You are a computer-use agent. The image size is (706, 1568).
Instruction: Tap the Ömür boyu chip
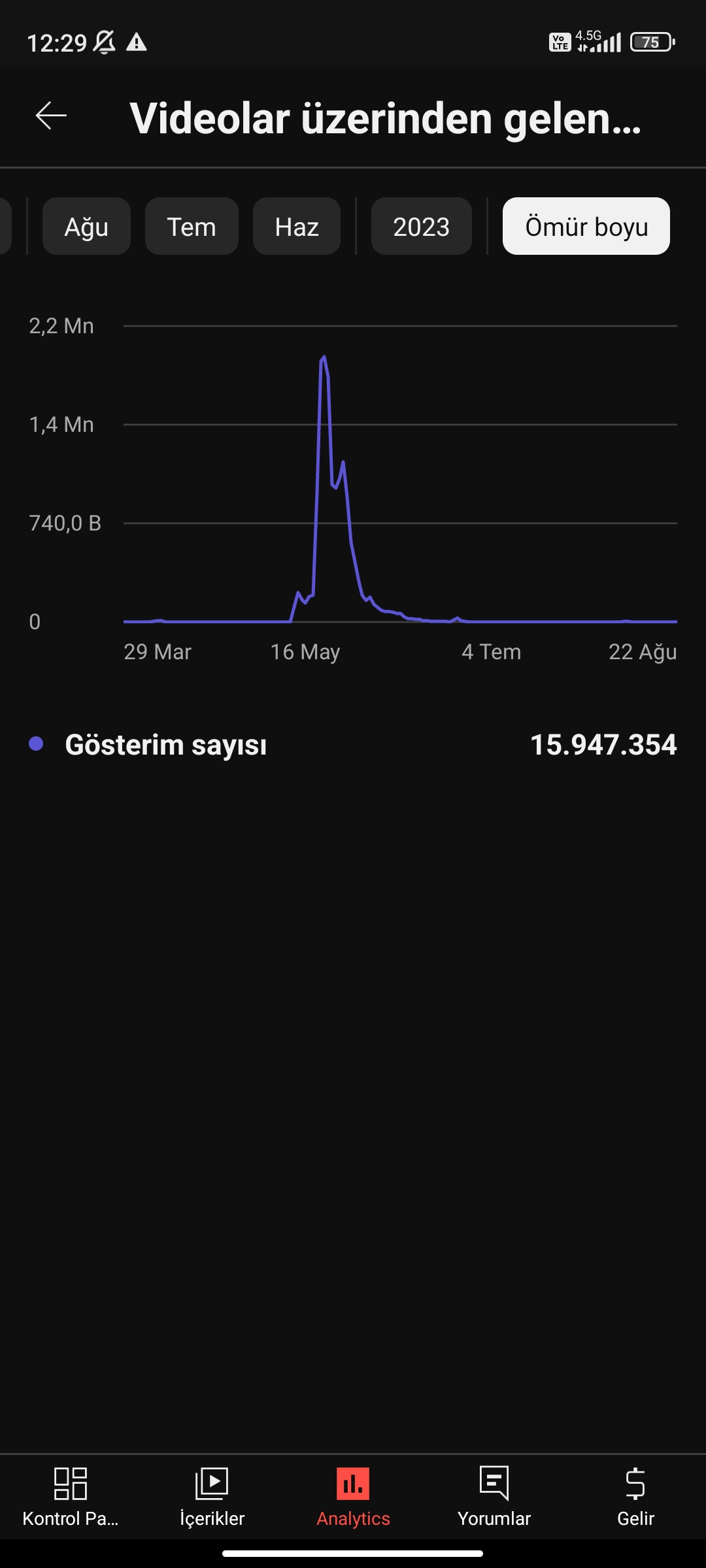[x=586, y=227]
